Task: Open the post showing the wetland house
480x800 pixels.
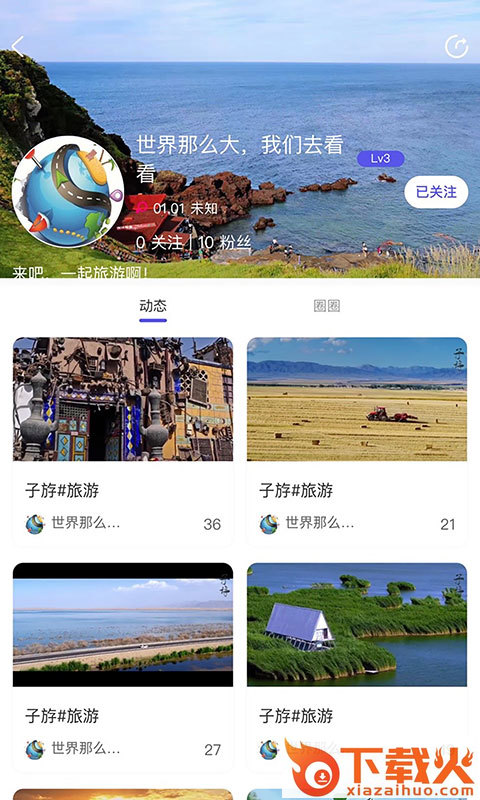Action: [357, 667]
